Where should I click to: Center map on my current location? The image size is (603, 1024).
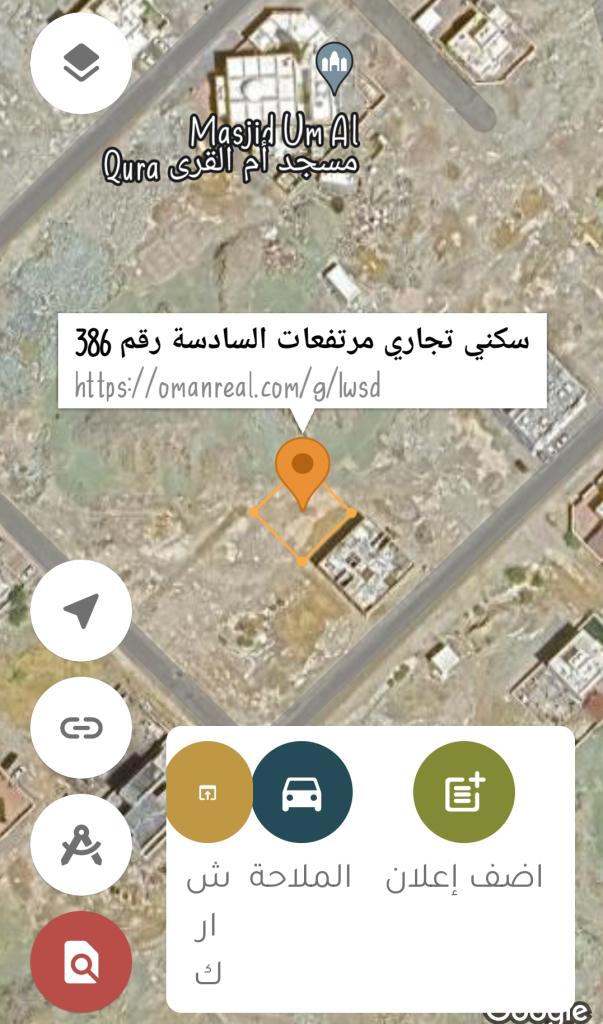tap(81, 610)
